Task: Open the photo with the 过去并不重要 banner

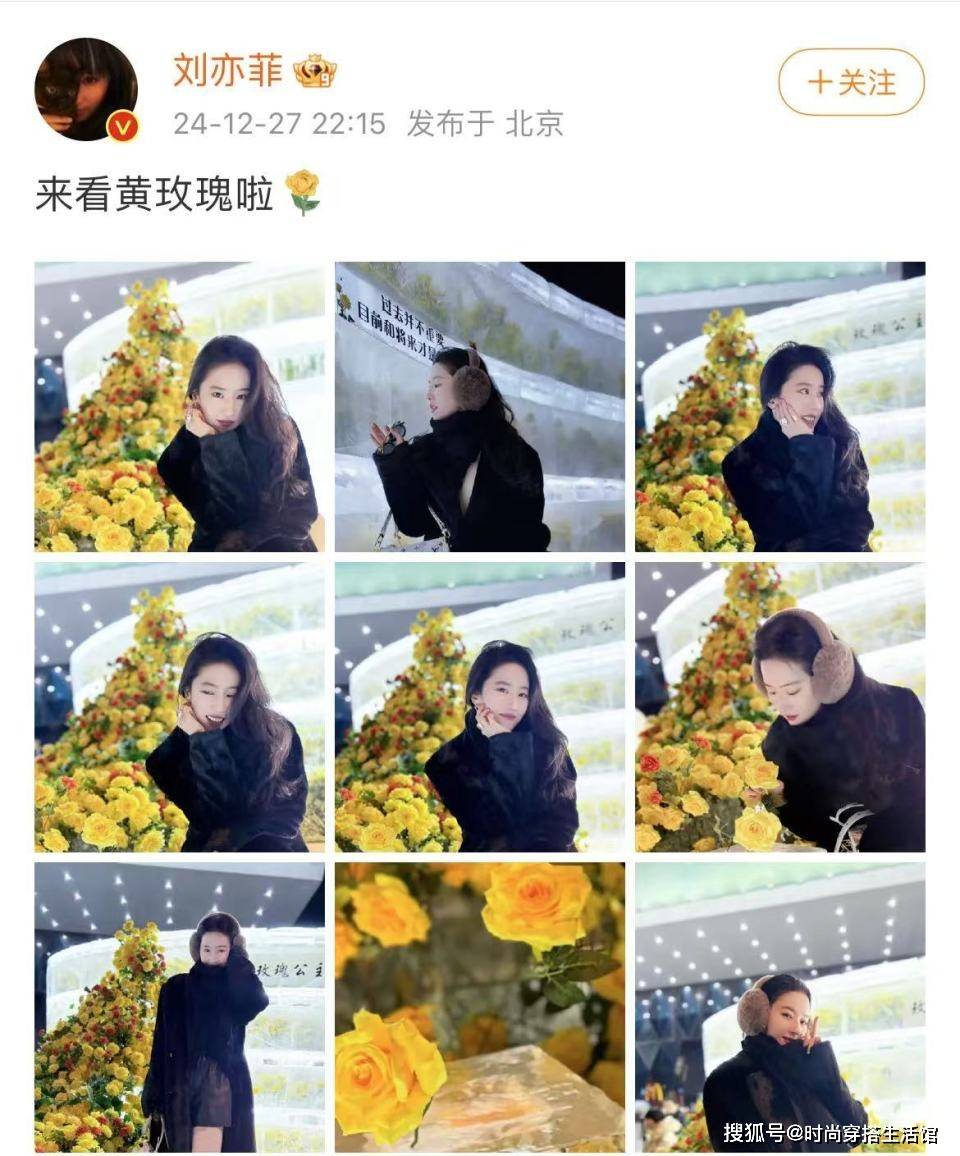Action: 480,407
